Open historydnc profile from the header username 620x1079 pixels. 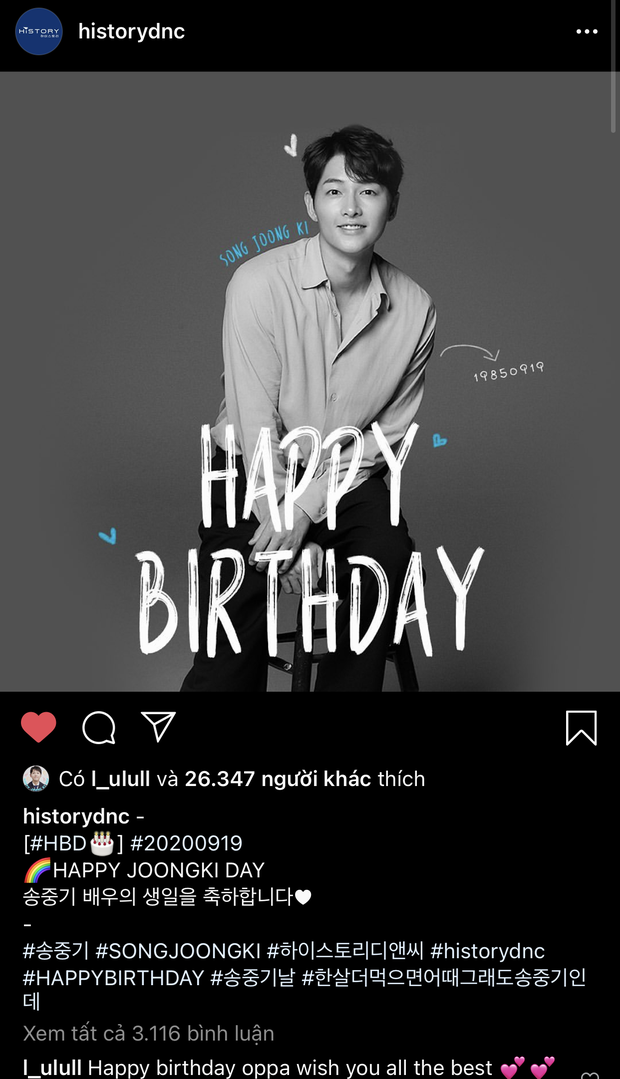point(131,32)
